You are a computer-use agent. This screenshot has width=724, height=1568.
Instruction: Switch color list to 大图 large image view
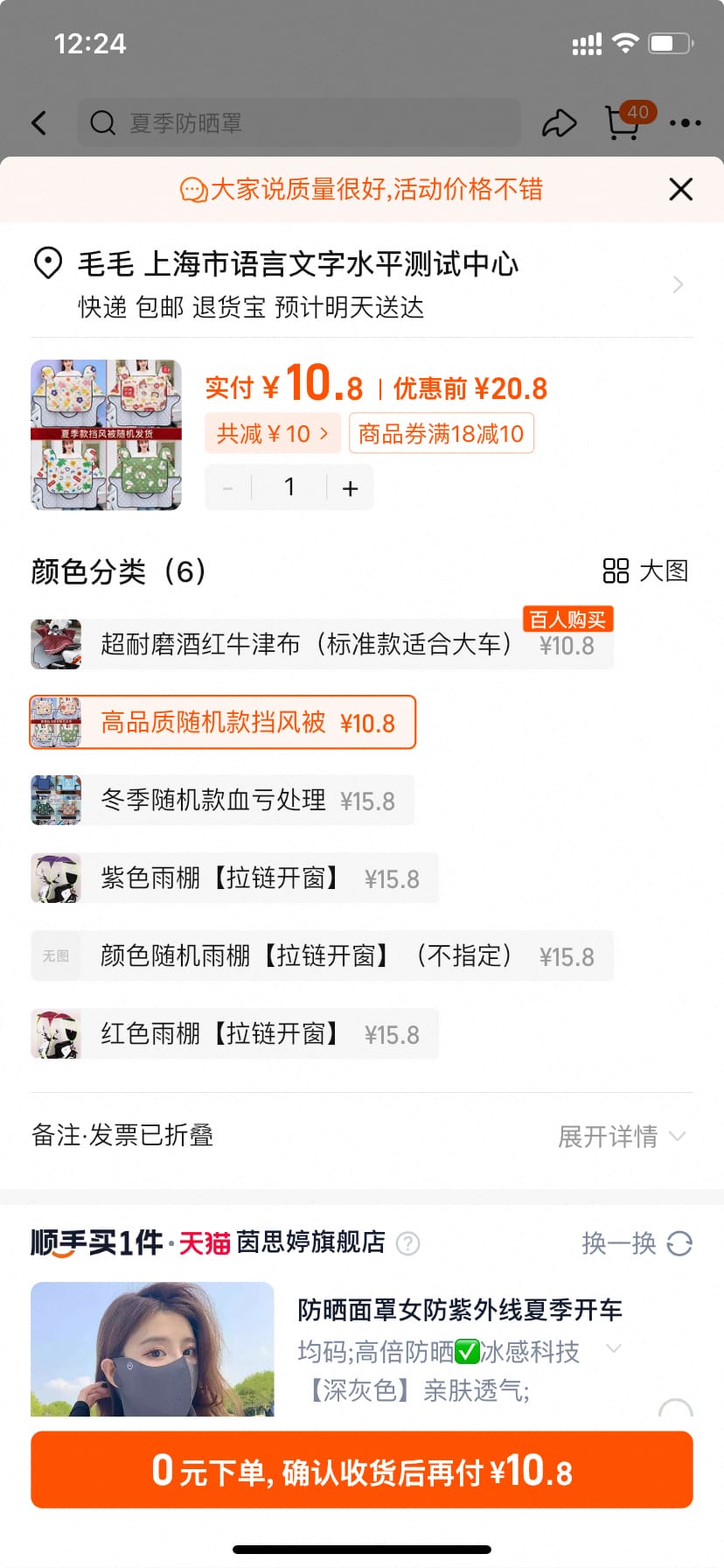tap(644, 570)
